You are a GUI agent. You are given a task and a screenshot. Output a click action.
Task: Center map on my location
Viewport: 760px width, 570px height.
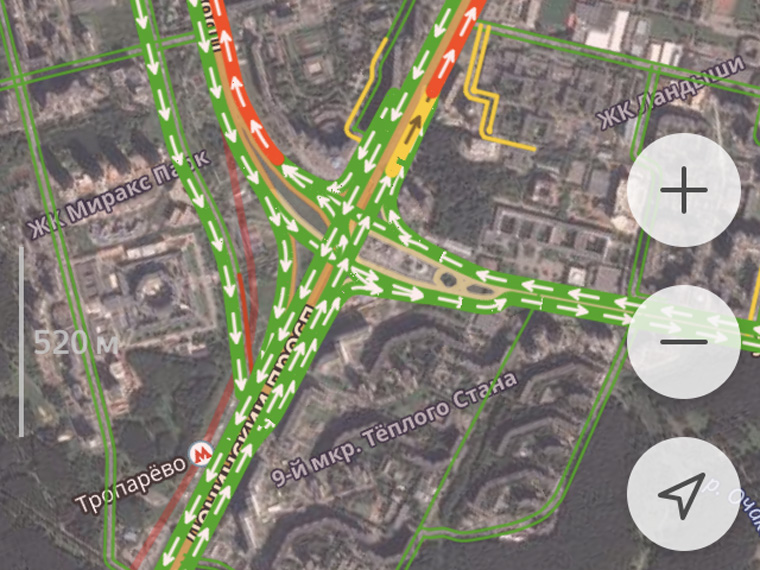683,494
